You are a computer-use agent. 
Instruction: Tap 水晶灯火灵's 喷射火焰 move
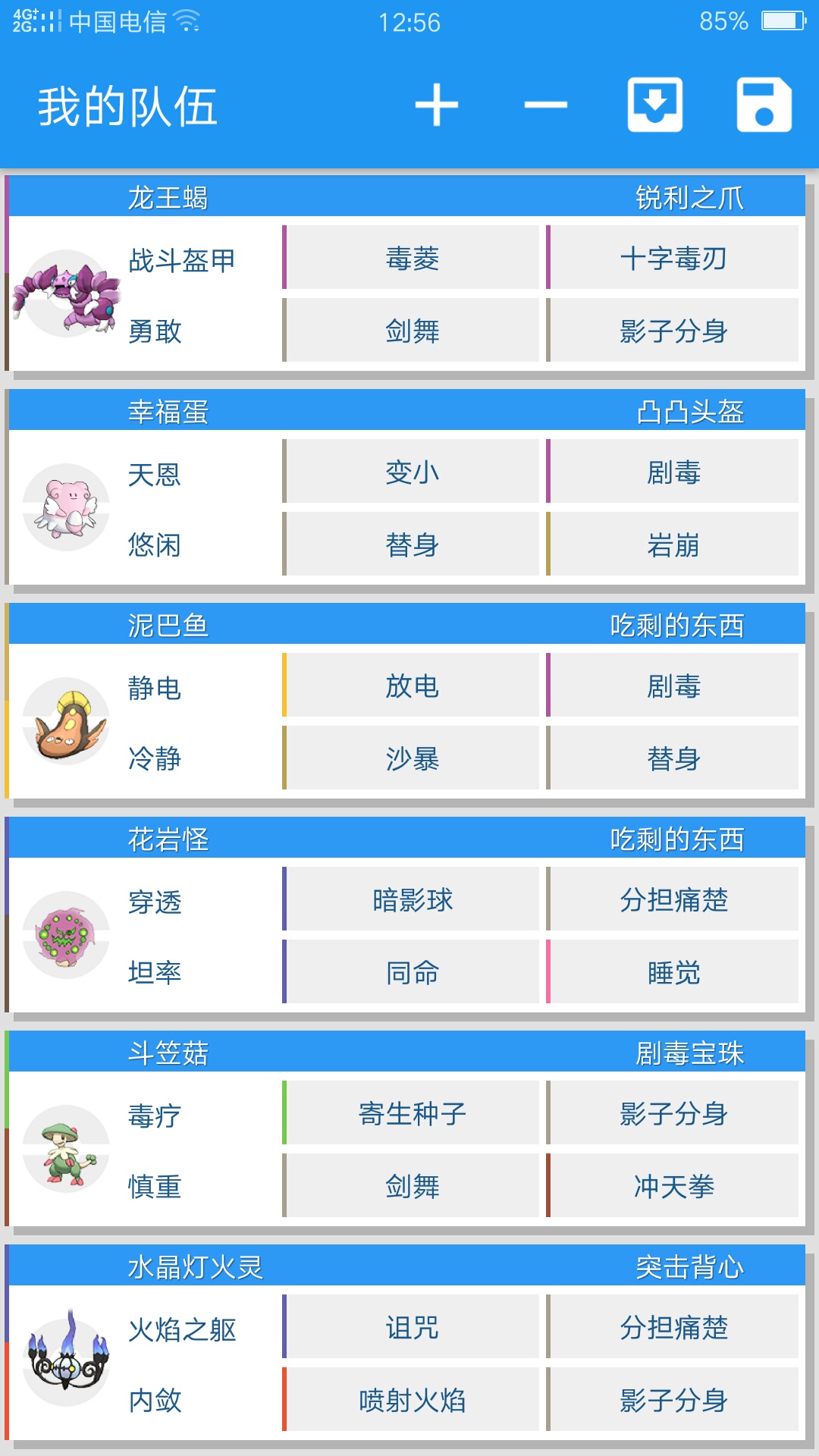click(412, 1400)
